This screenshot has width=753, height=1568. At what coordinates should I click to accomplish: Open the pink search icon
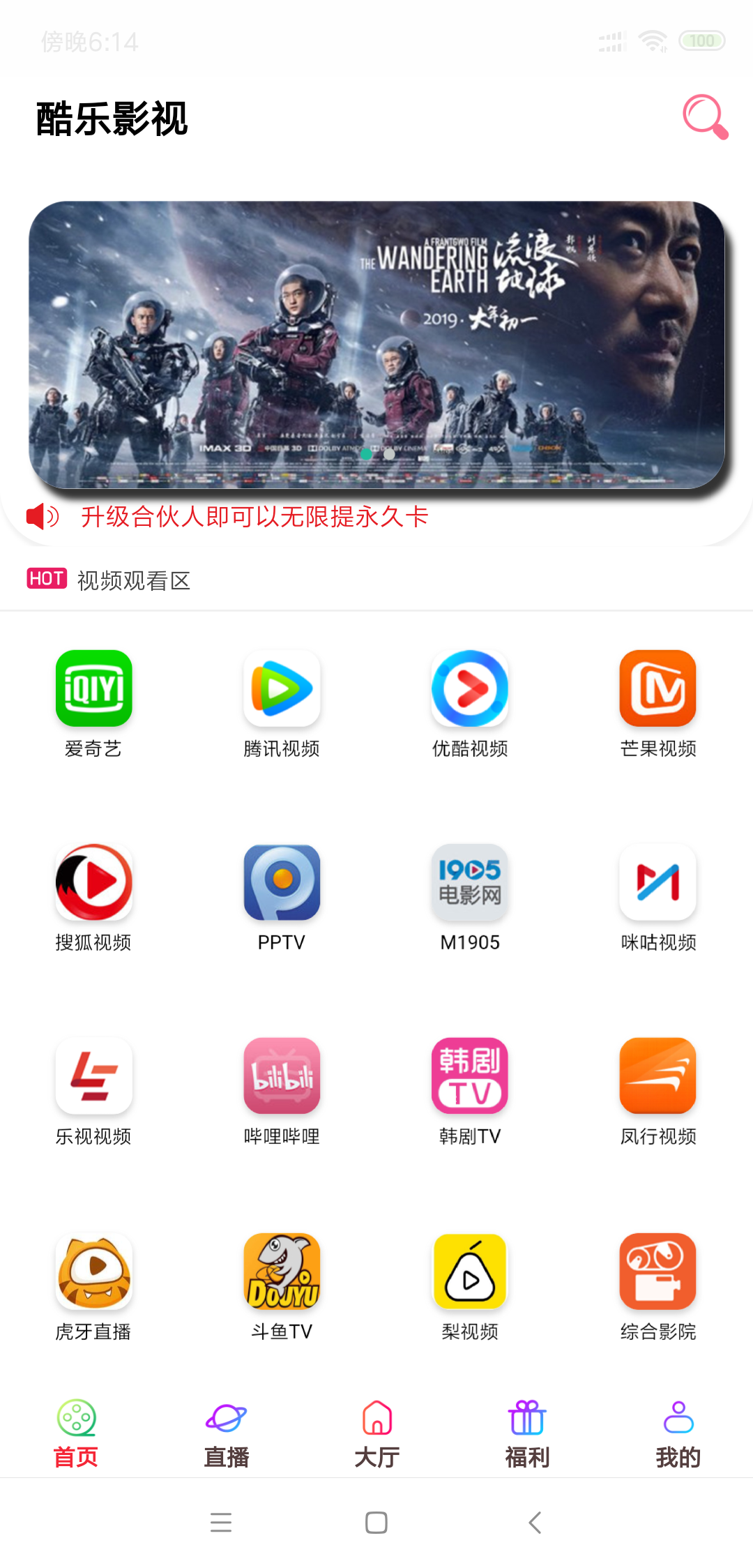point(705,116)
